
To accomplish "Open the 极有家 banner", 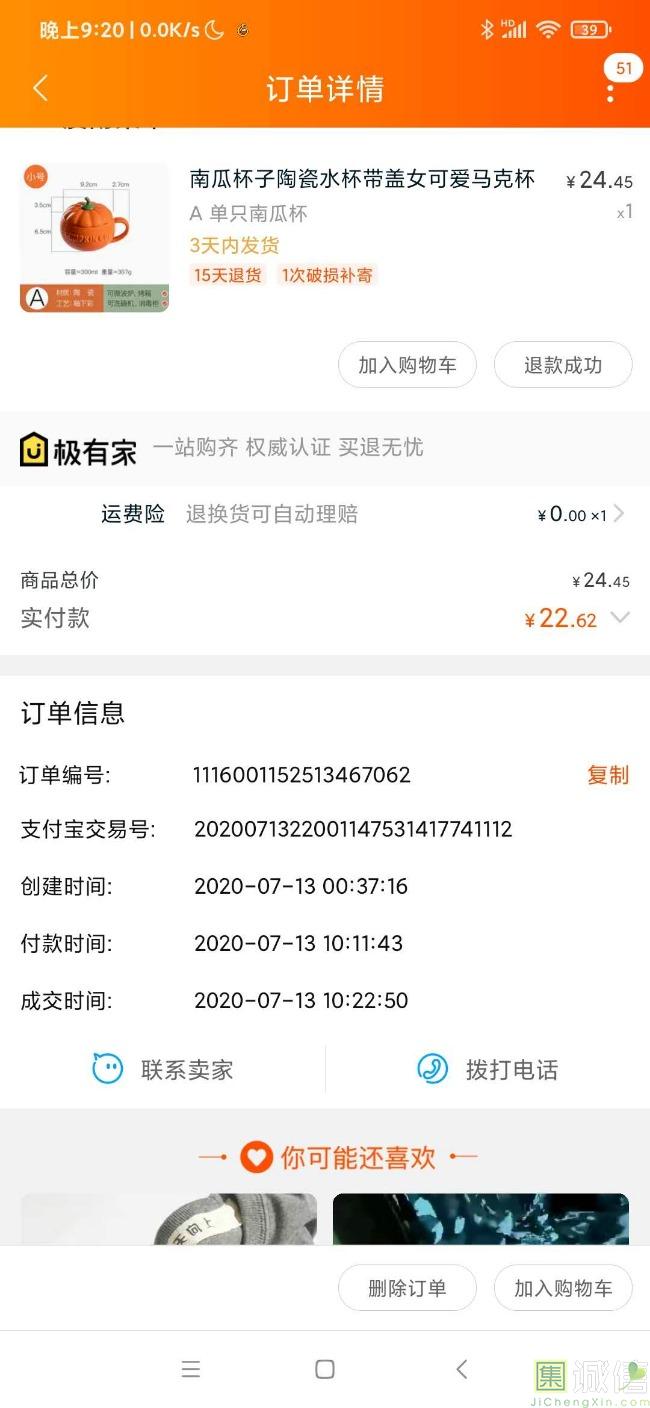I will point(220,448).
